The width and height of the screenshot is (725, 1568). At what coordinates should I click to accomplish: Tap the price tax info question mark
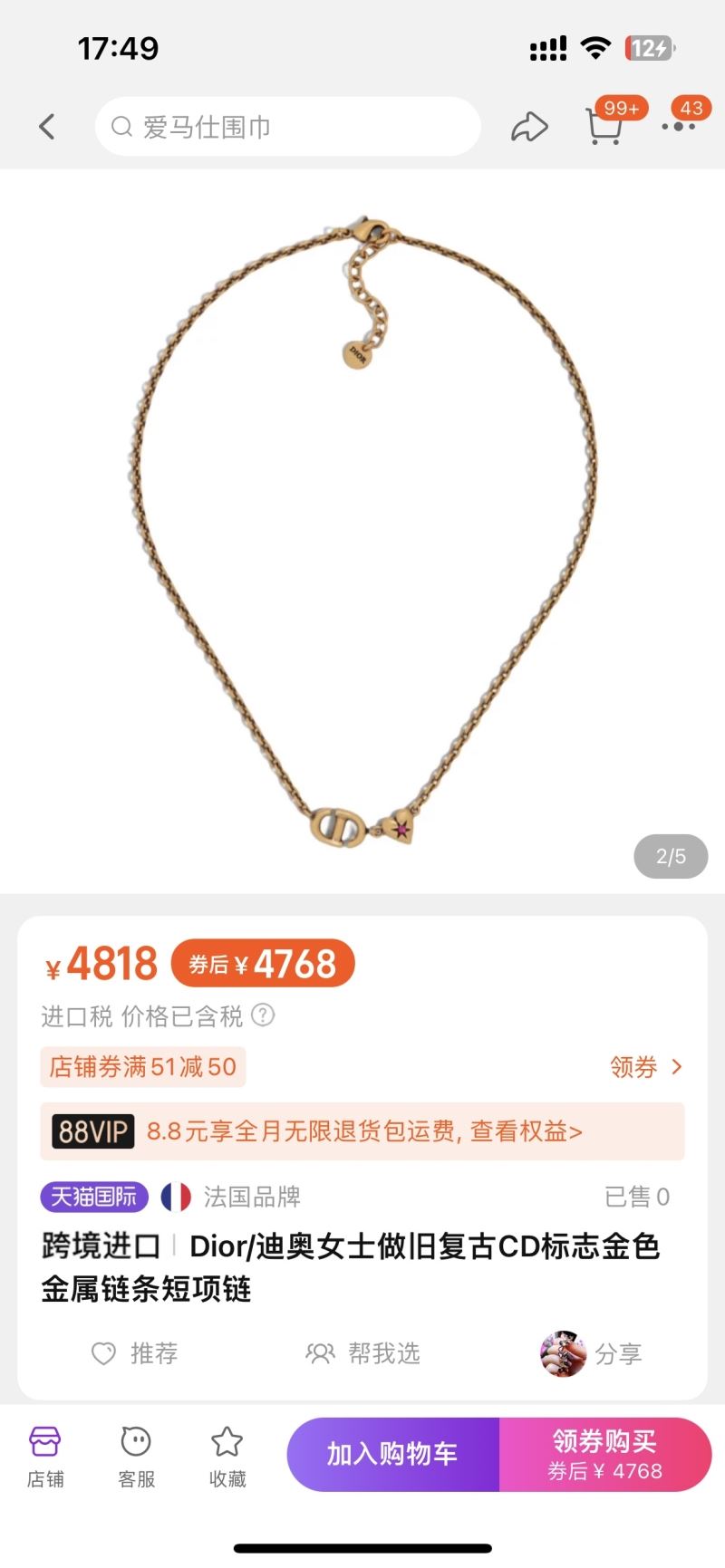click(x=263, y=1016)
